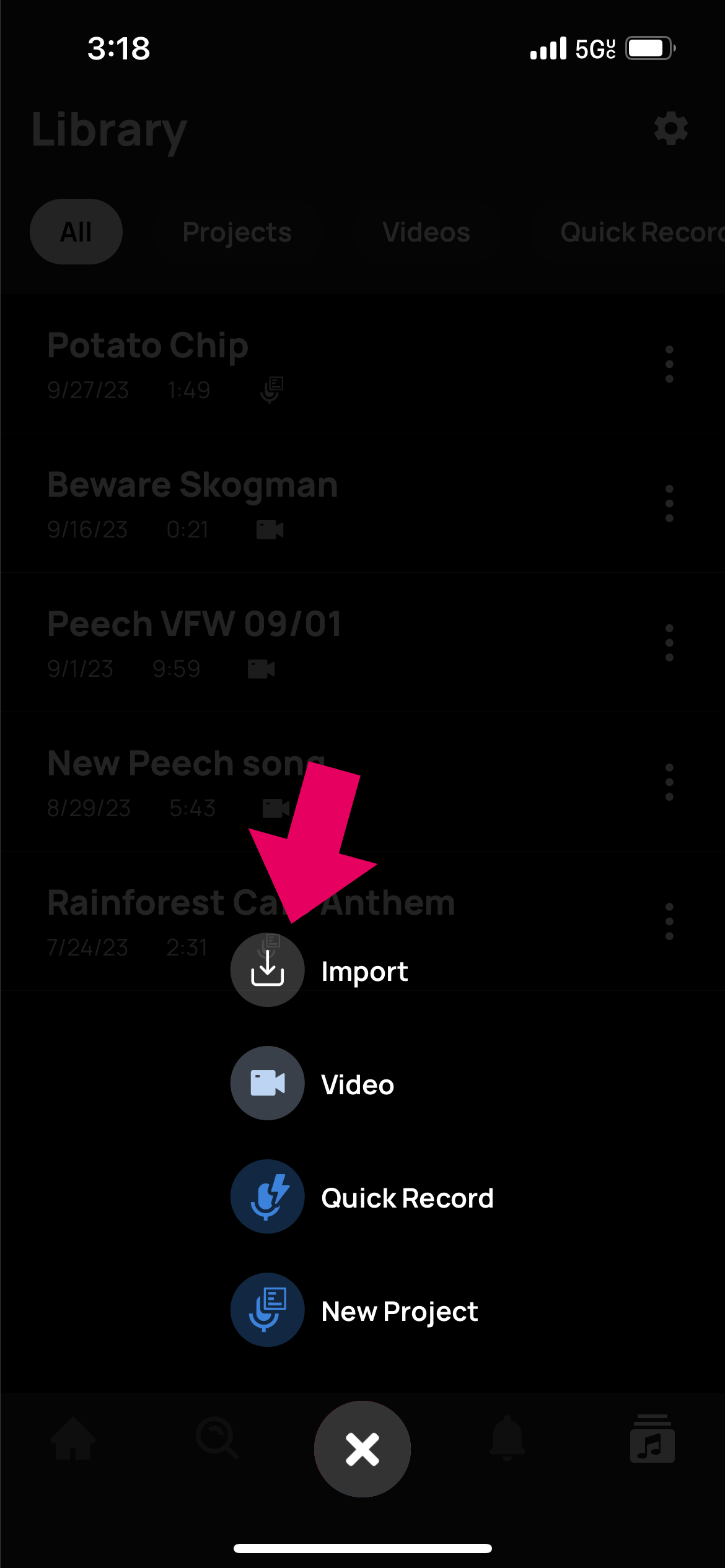Screen dimensions: 725x1568
Task: Tap the Import download icon
Action: (266, 969)
